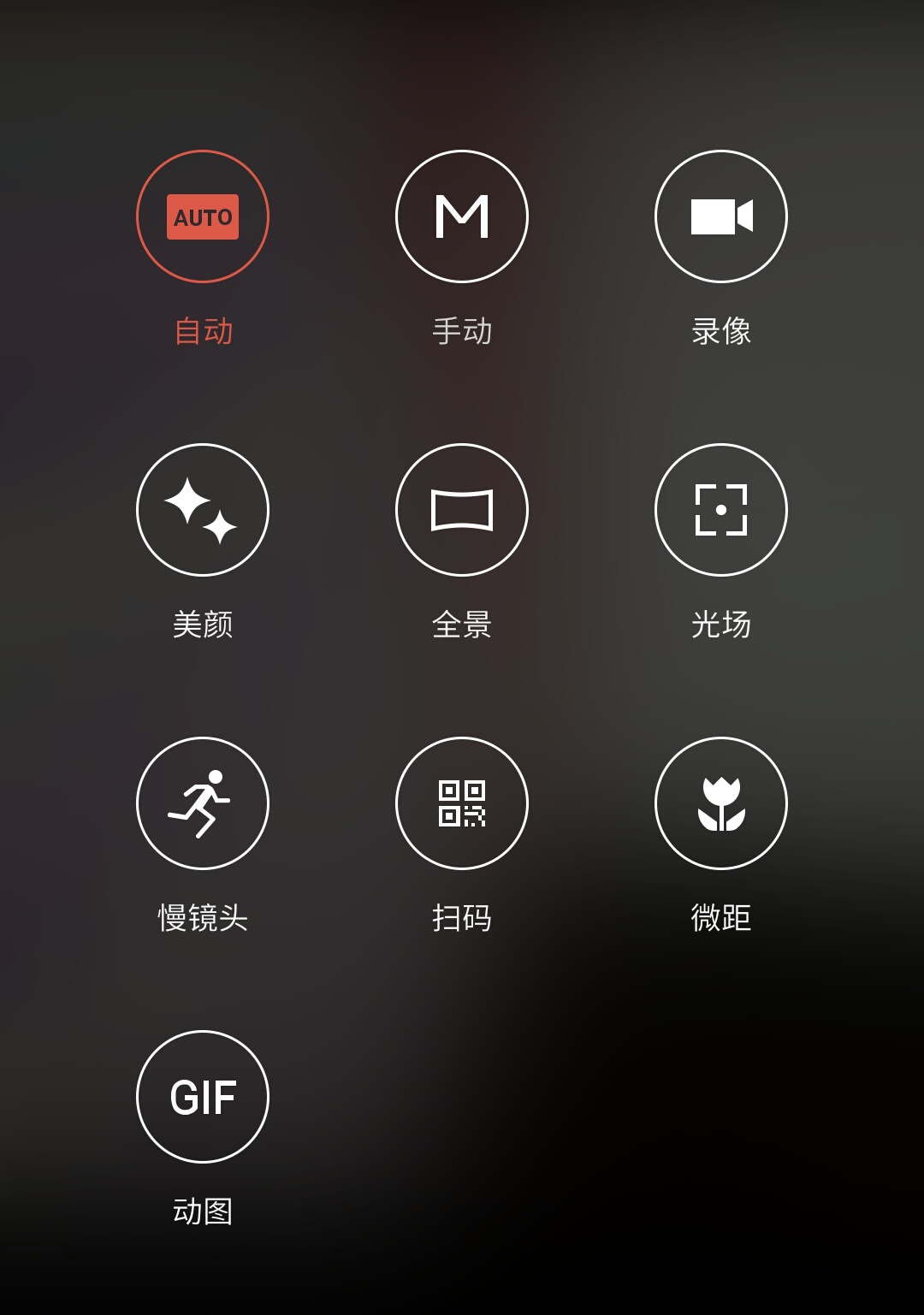Open the QR code scanner icon
The width and height of the screenshot is (924, 1315).
[462, 803]
